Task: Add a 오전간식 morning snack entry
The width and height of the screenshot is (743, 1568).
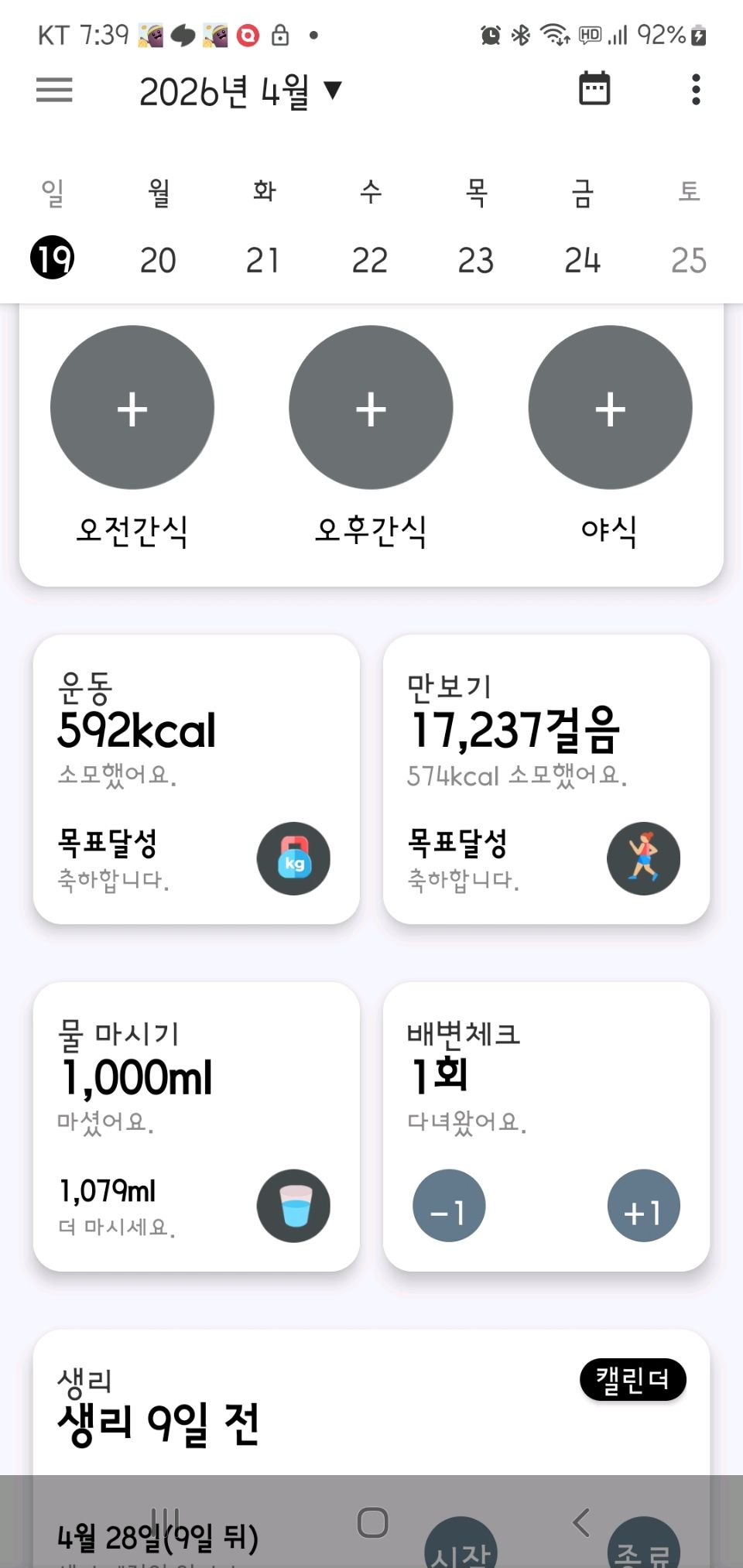Action: pyautogui.click(x=132, y=408)
